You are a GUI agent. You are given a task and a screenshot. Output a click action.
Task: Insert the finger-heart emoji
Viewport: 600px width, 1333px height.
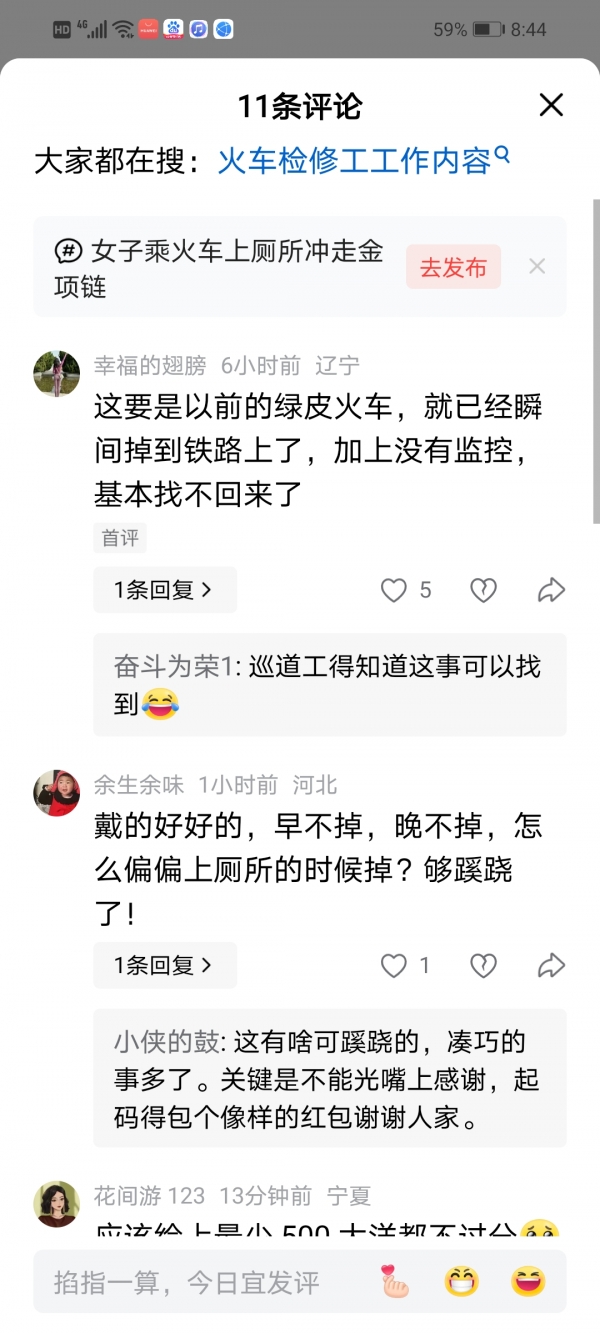click(396, 1282)
